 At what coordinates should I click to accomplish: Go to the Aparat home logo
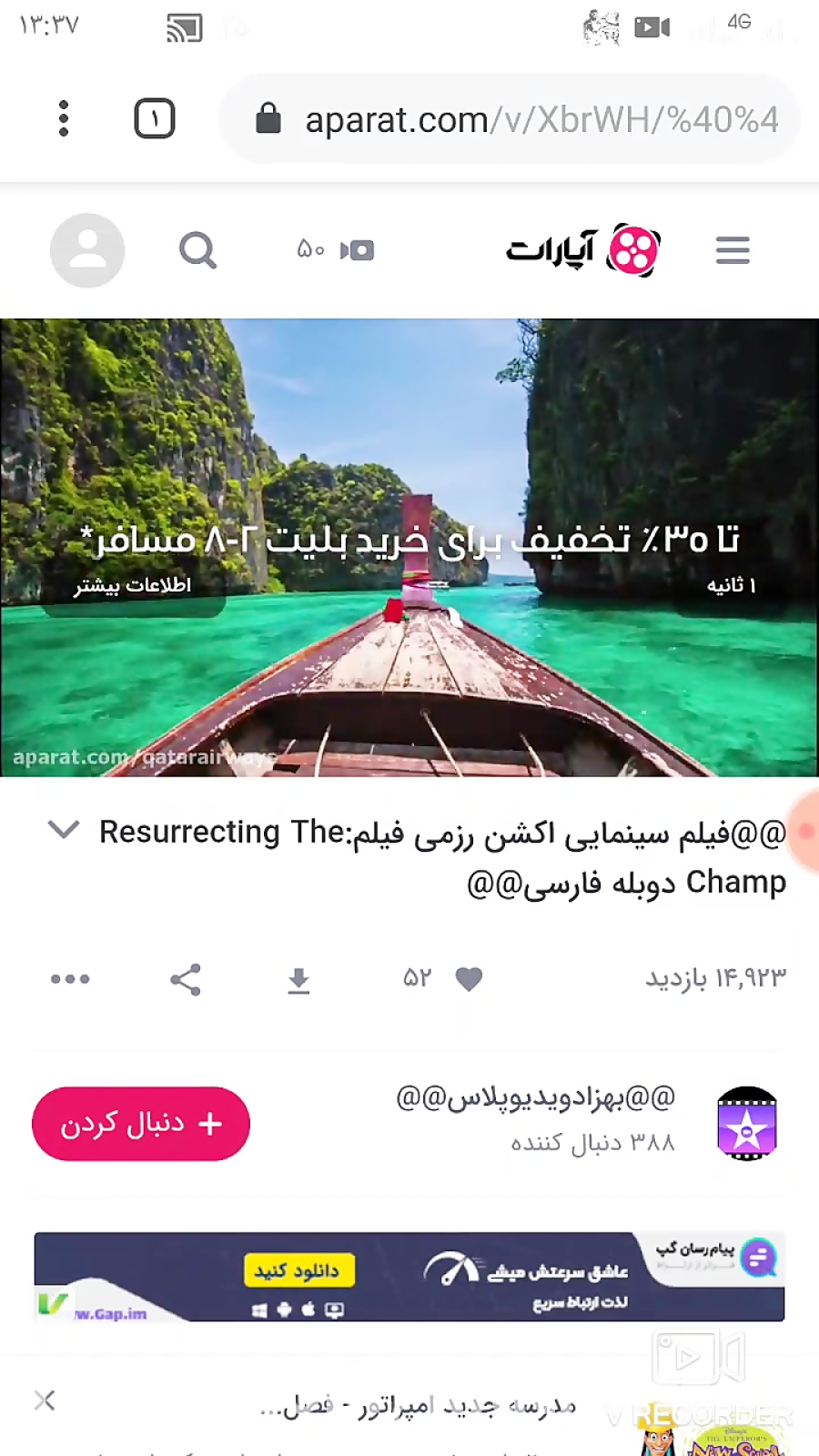click(x=582, y=249)
